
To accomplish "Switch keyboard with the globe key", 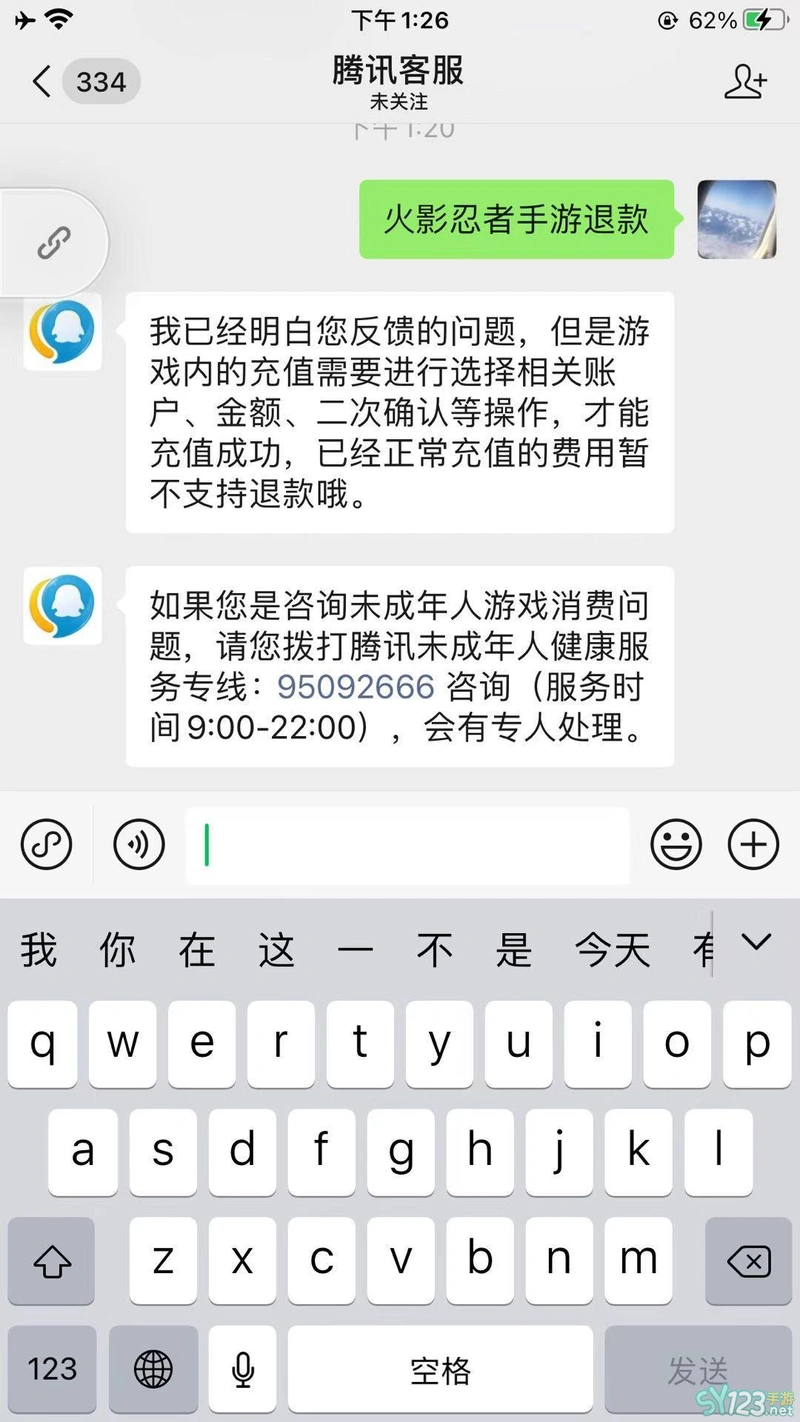I will 153,1369.
